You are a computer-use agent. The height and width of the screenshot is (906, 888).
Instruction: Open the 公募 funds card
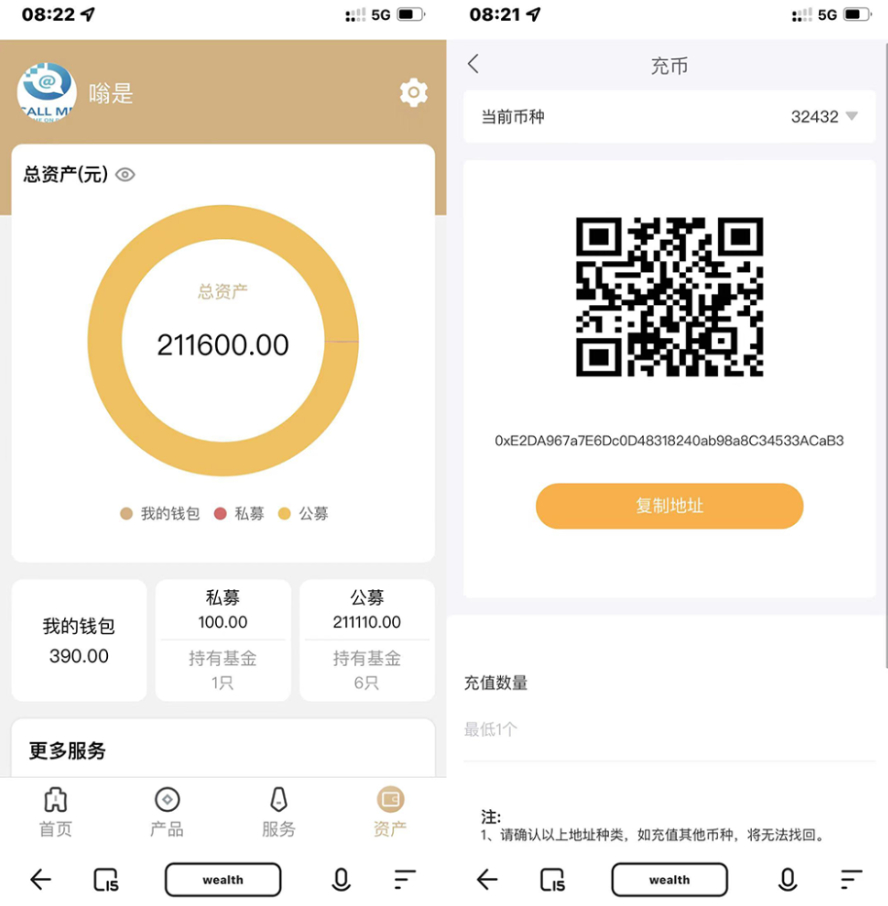pyautogui.click(x=367, y=640)
